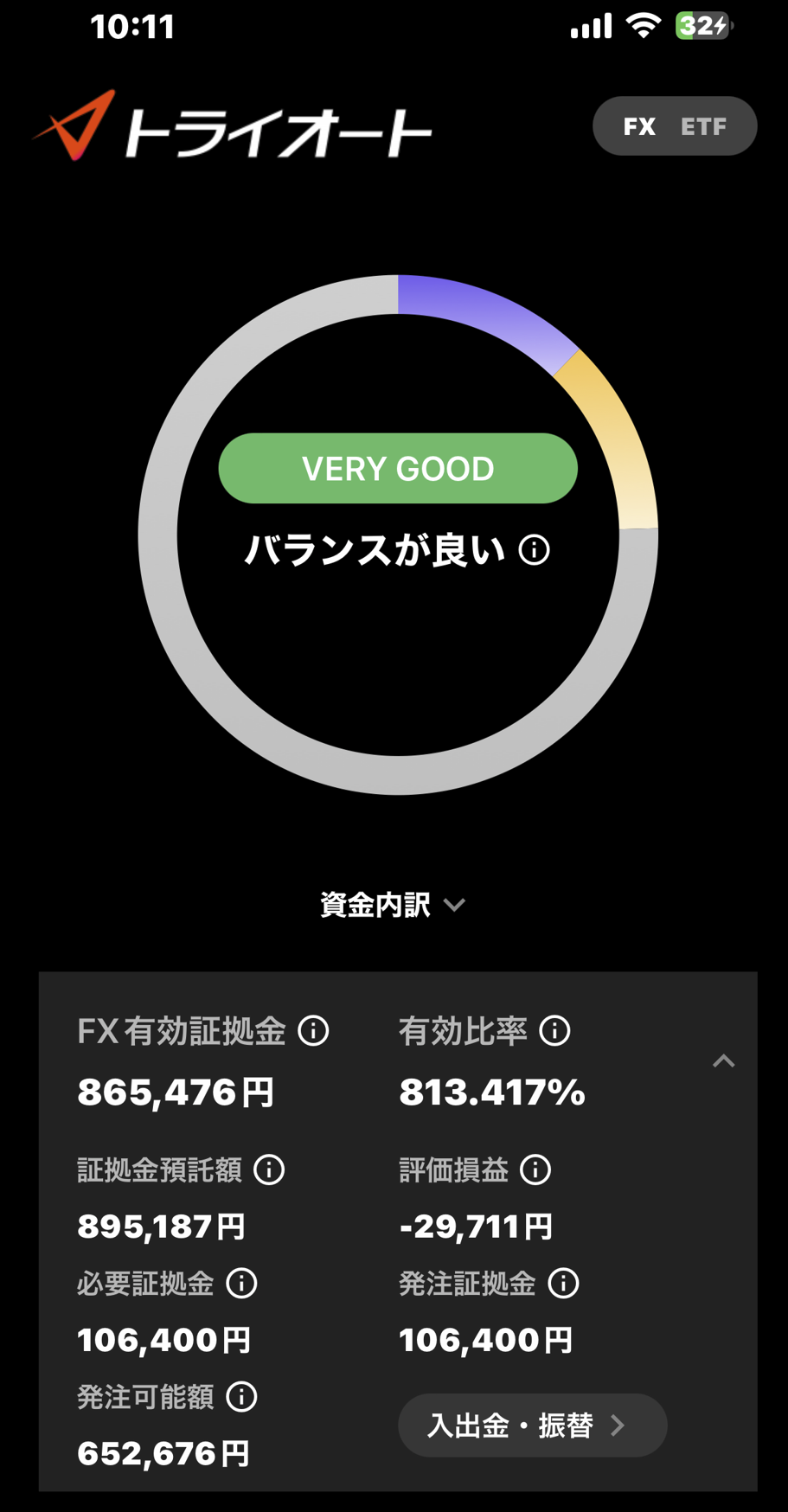Viewport: 788px width, 1512px height.
Task: Collapse the margin details panel
Action: click(x=723, y=1061)
